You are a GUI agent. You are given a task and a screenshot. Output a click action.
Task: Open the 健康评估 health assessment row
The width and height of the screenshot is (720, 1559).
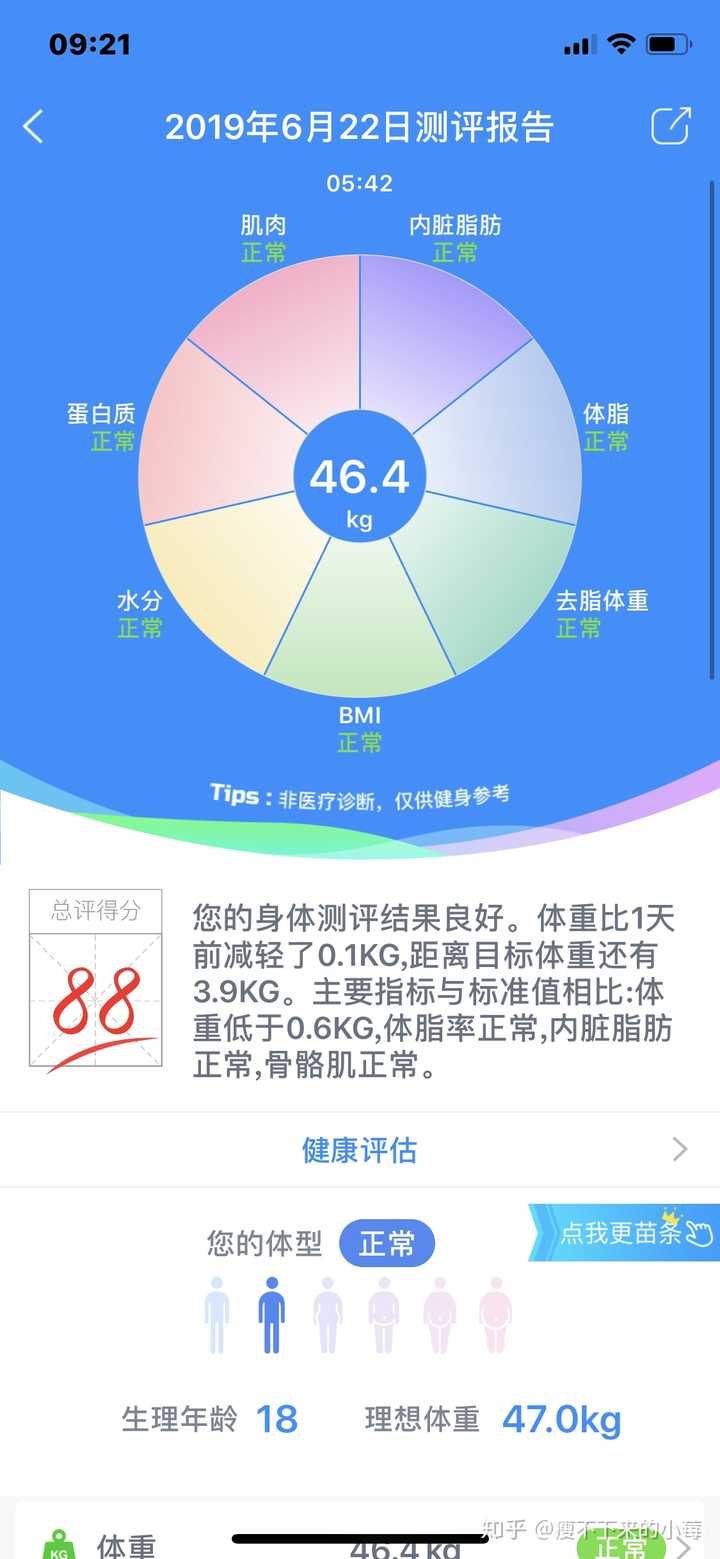coord(360,1150)
